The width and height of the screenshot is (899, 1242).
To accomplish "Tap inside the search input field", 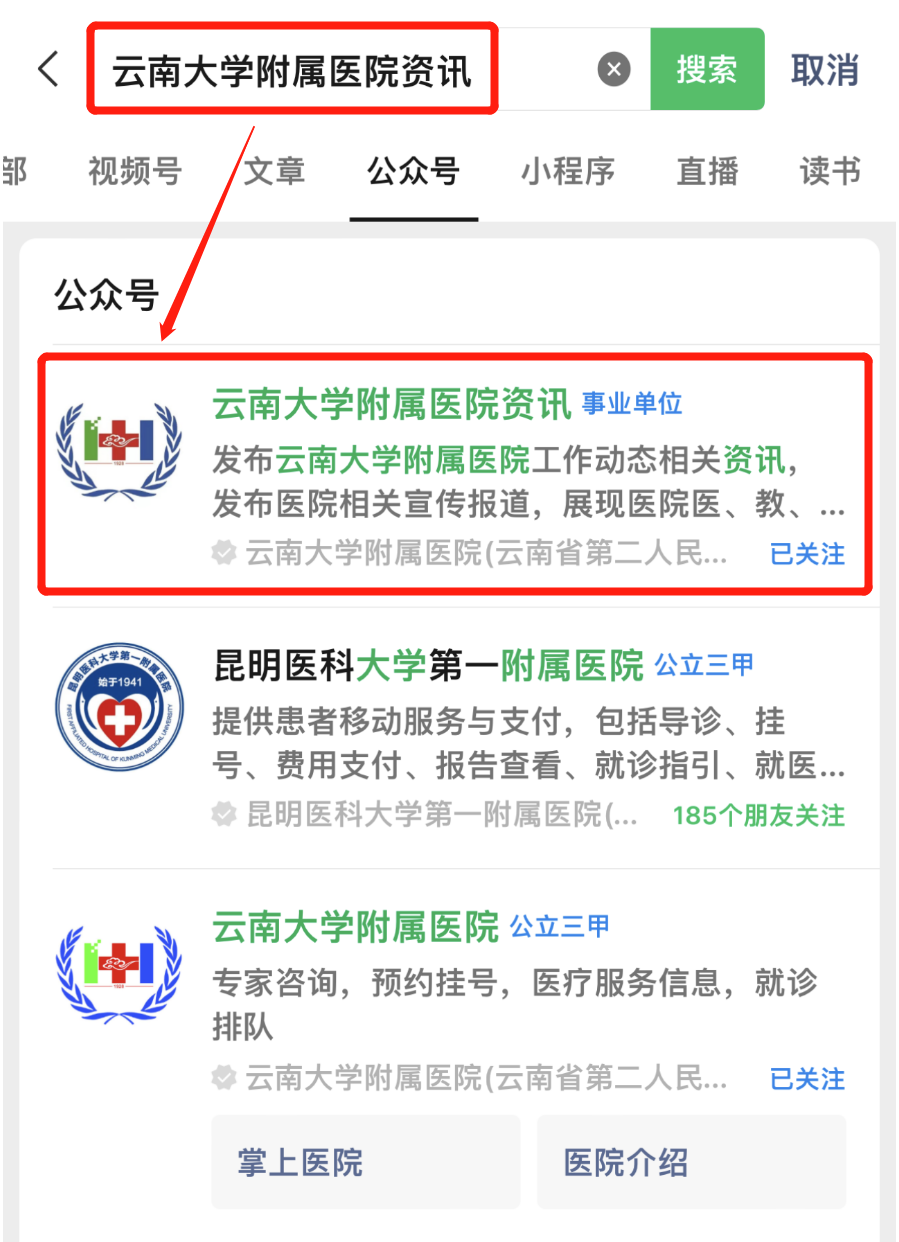I will pyautogui.click(x=290, y=69).
